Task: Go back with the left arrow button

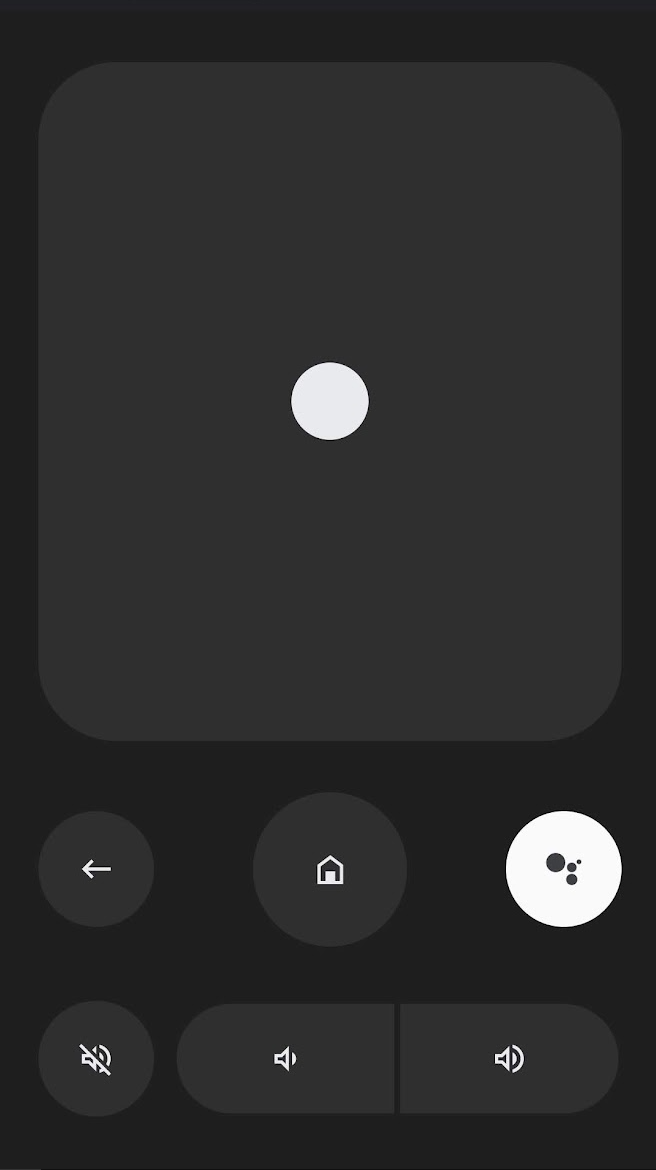Action: tap(96, 869)
